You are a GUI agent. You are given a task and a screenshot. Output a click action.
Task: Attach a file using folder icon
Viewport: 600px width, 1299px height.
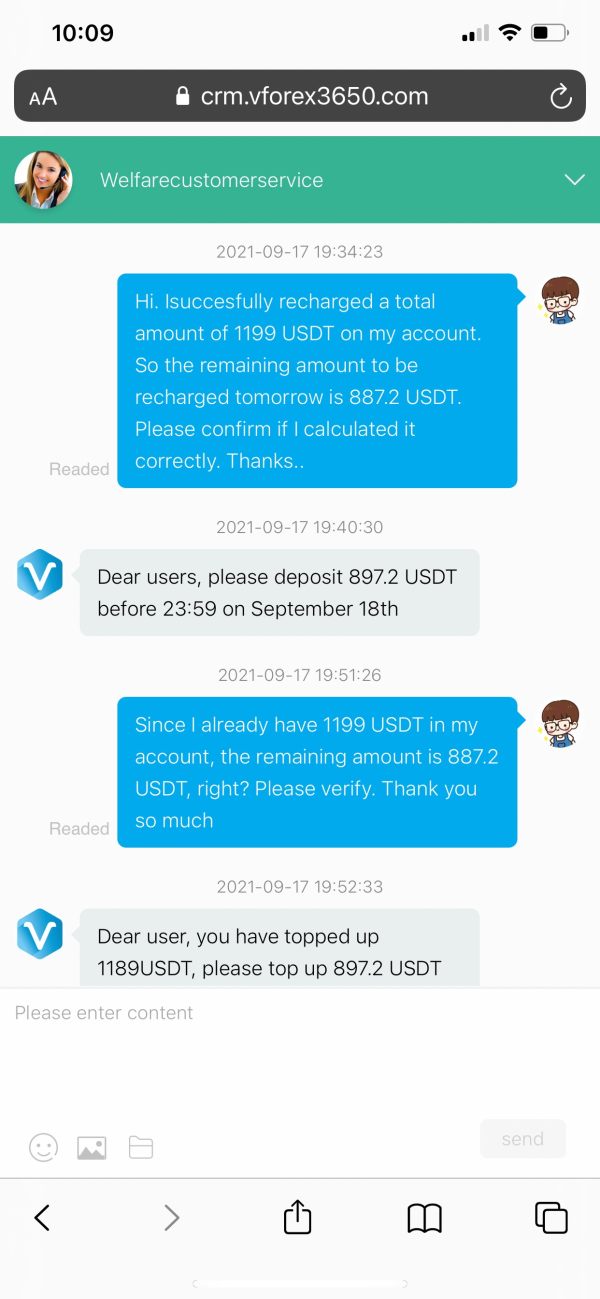(141, 1148)
